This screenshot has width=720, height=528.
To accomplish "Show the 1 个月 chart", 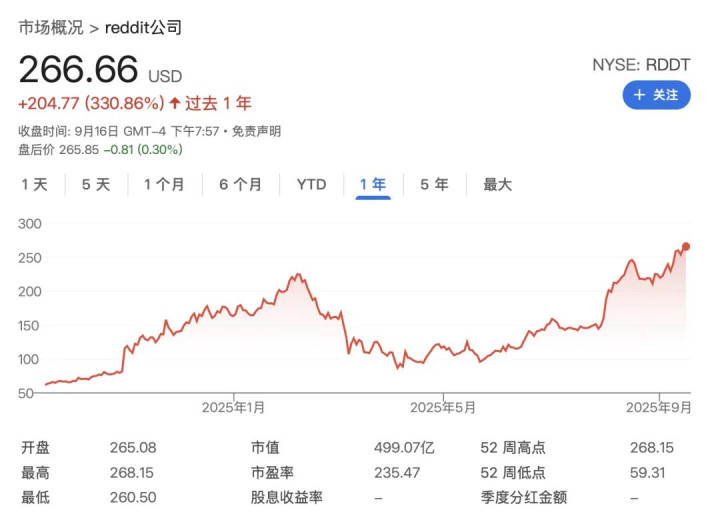I will coord(164,185).
